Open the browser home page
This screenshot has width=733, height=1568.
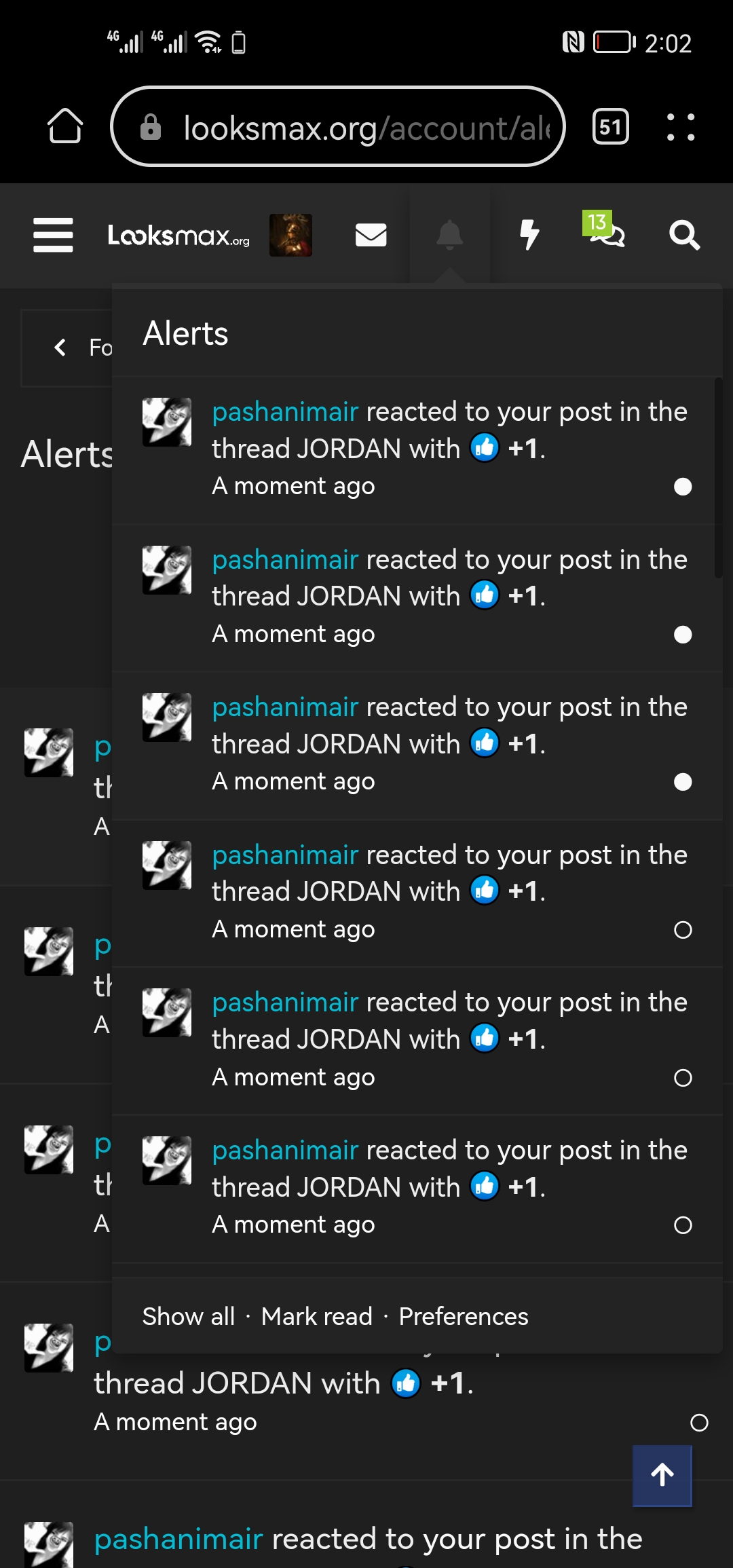pos(65,126)
